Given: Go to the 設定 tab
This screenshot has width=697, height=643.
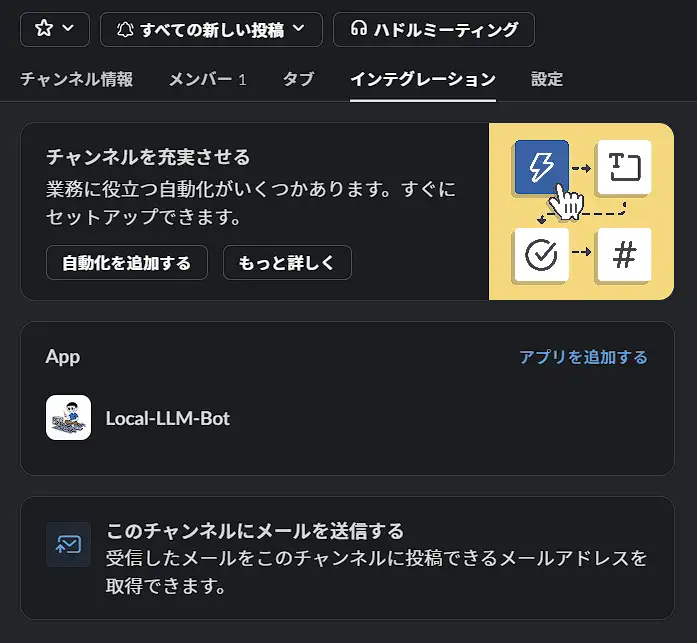Looking at the screenshot, I should pos(547,79).
